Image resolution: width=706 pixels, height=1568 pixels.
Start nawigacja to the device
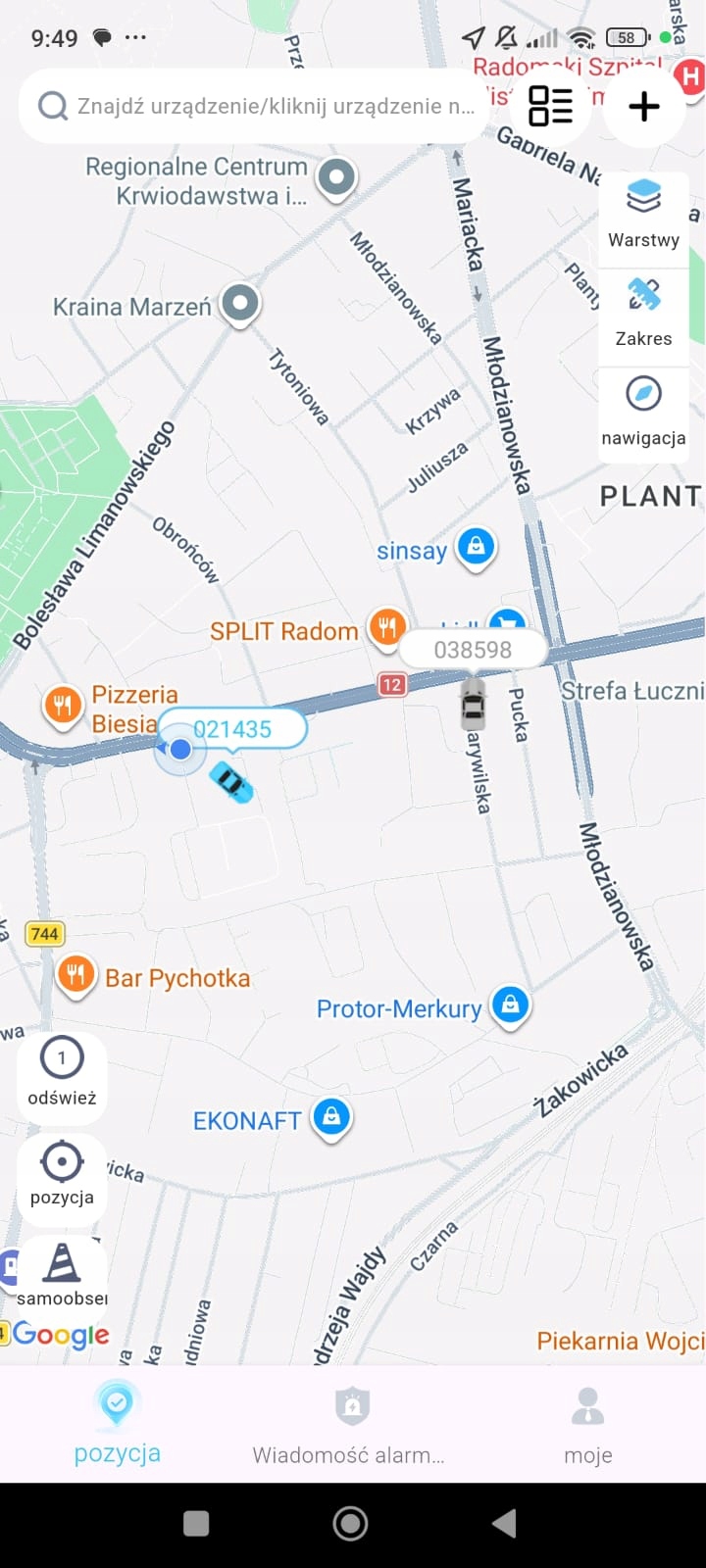point(643,410)
